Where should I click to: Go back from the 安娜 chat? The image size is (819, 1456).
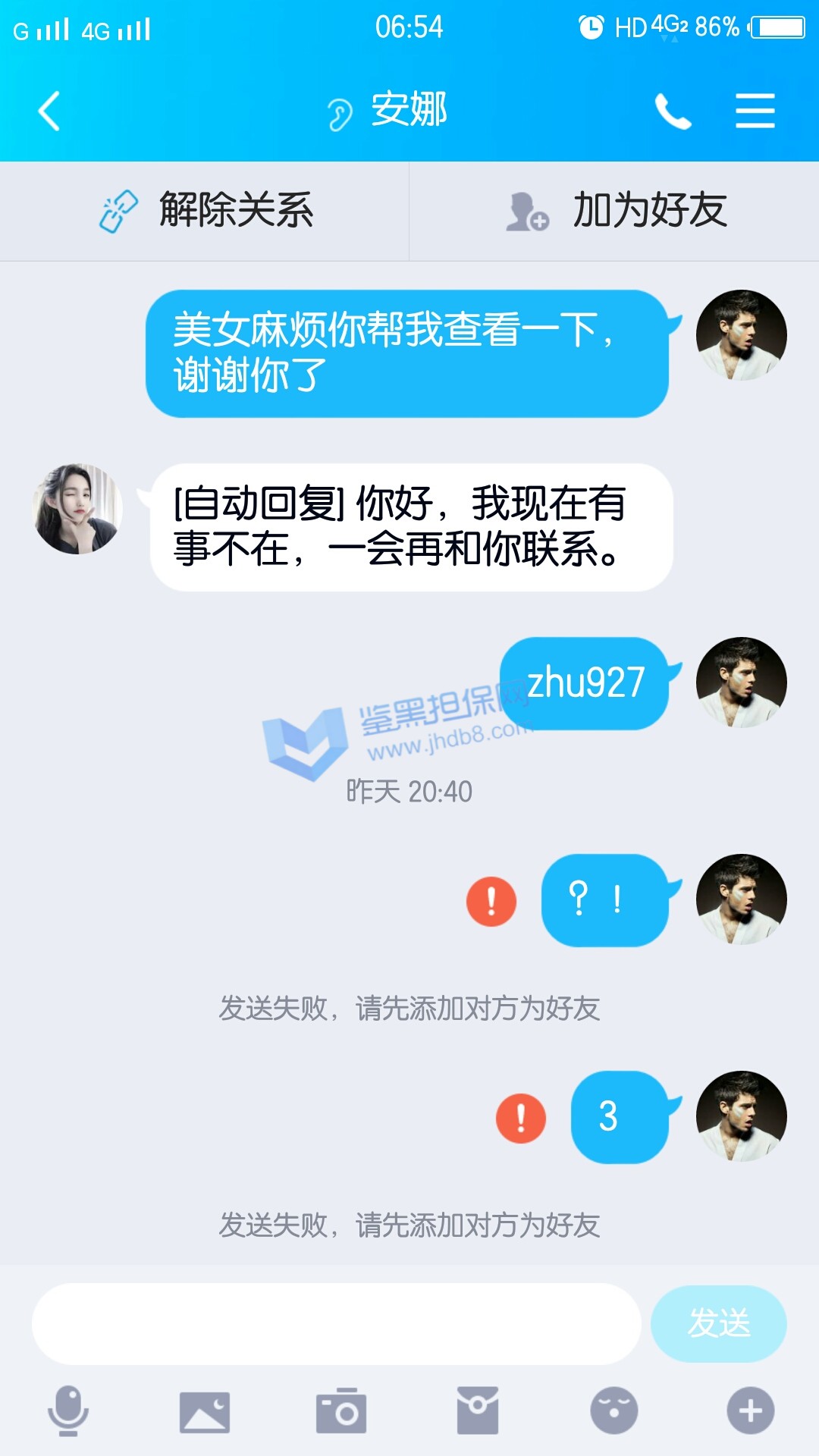pos(49,111)
